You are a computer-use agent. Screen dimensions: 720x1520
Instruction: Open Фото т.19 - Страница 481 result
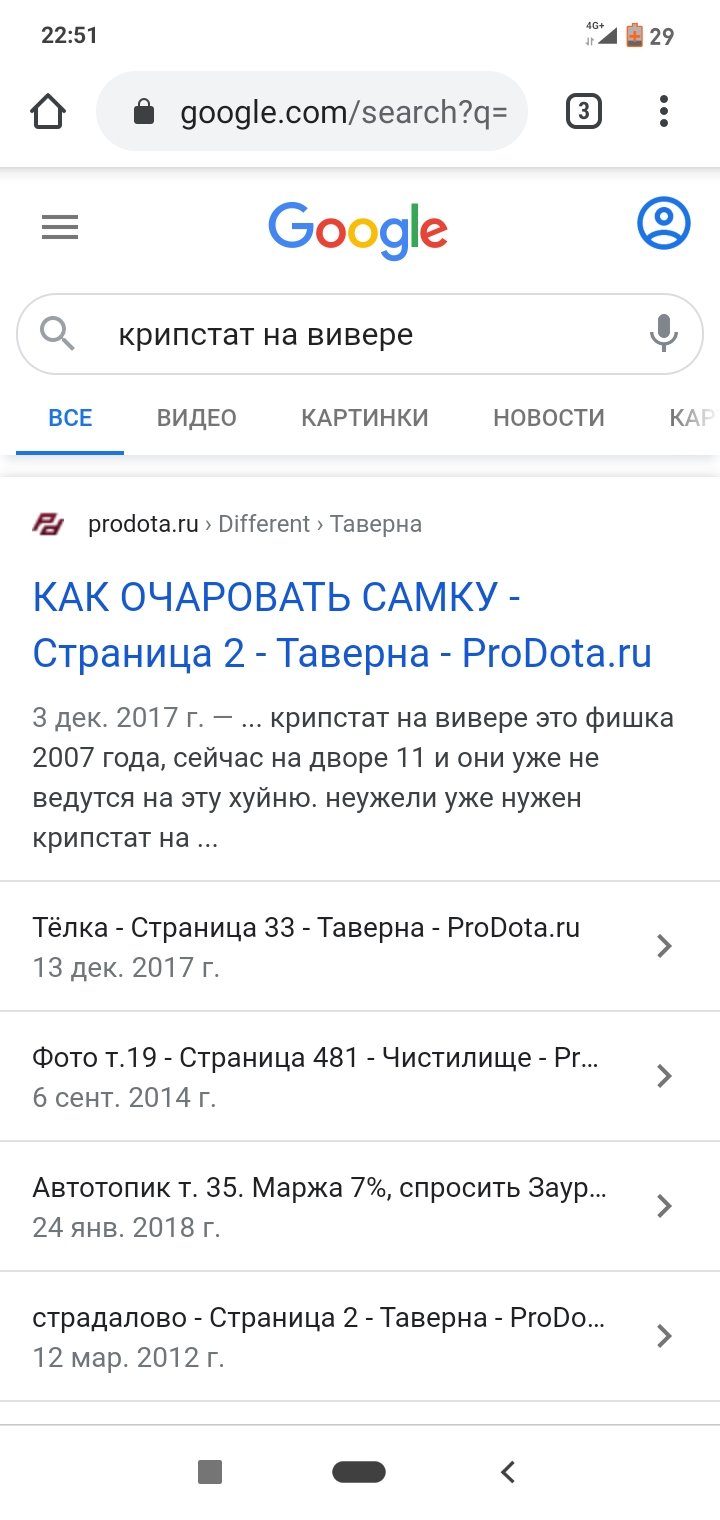click(360, 1076)
